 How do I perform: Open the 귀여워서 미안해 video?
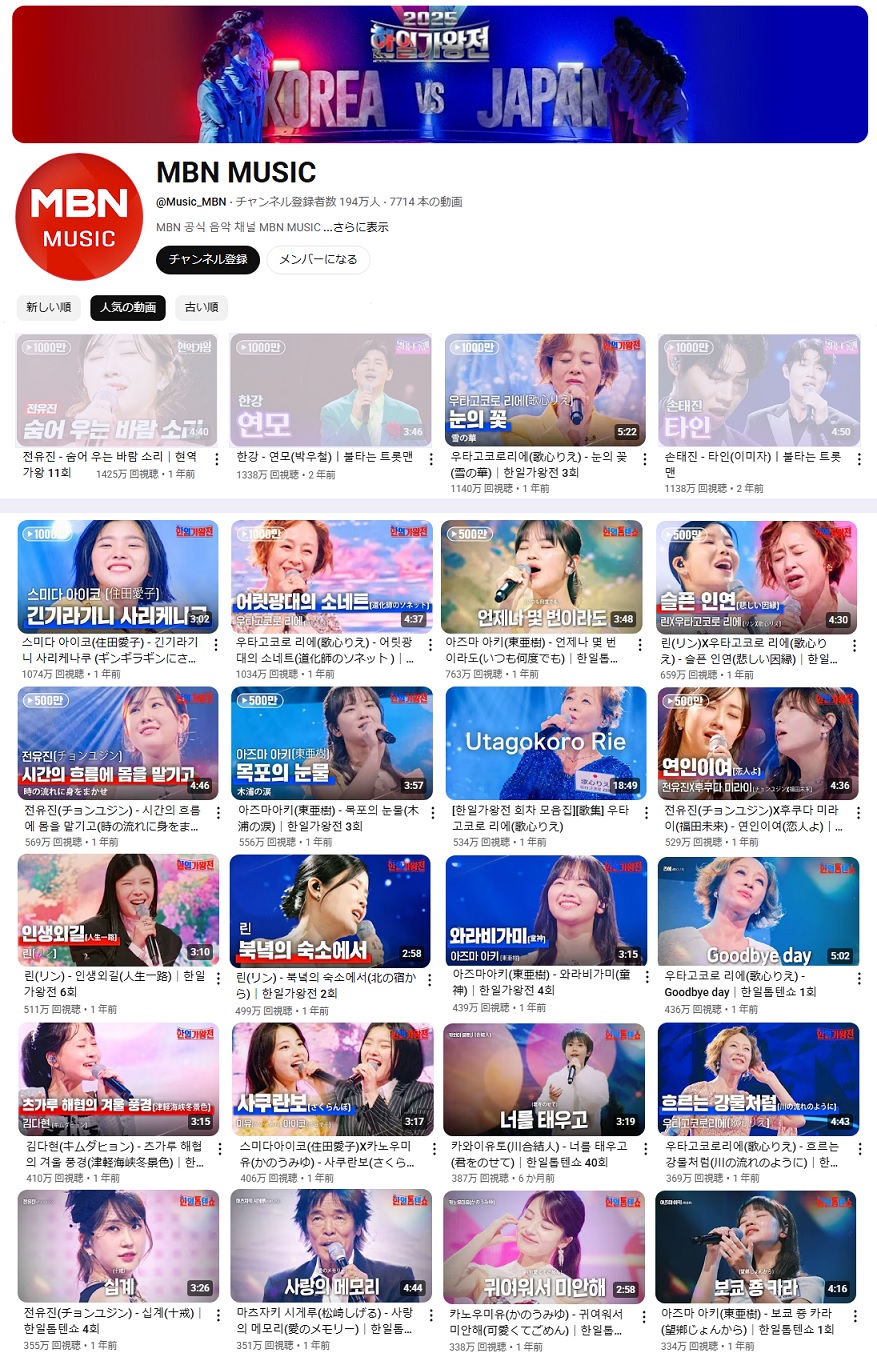click(x=543, y=1247)
